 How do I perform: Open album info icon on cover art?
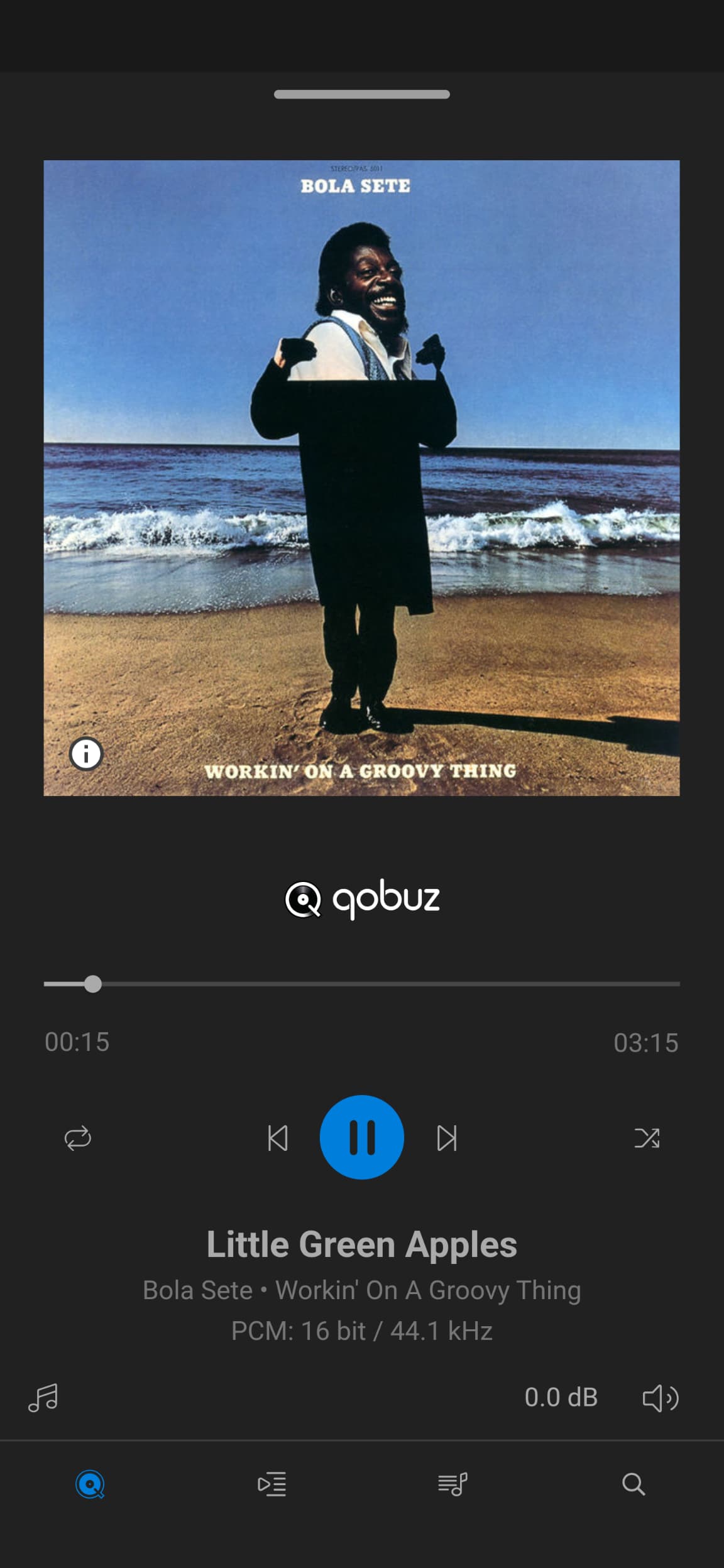[x=86, y=753]
